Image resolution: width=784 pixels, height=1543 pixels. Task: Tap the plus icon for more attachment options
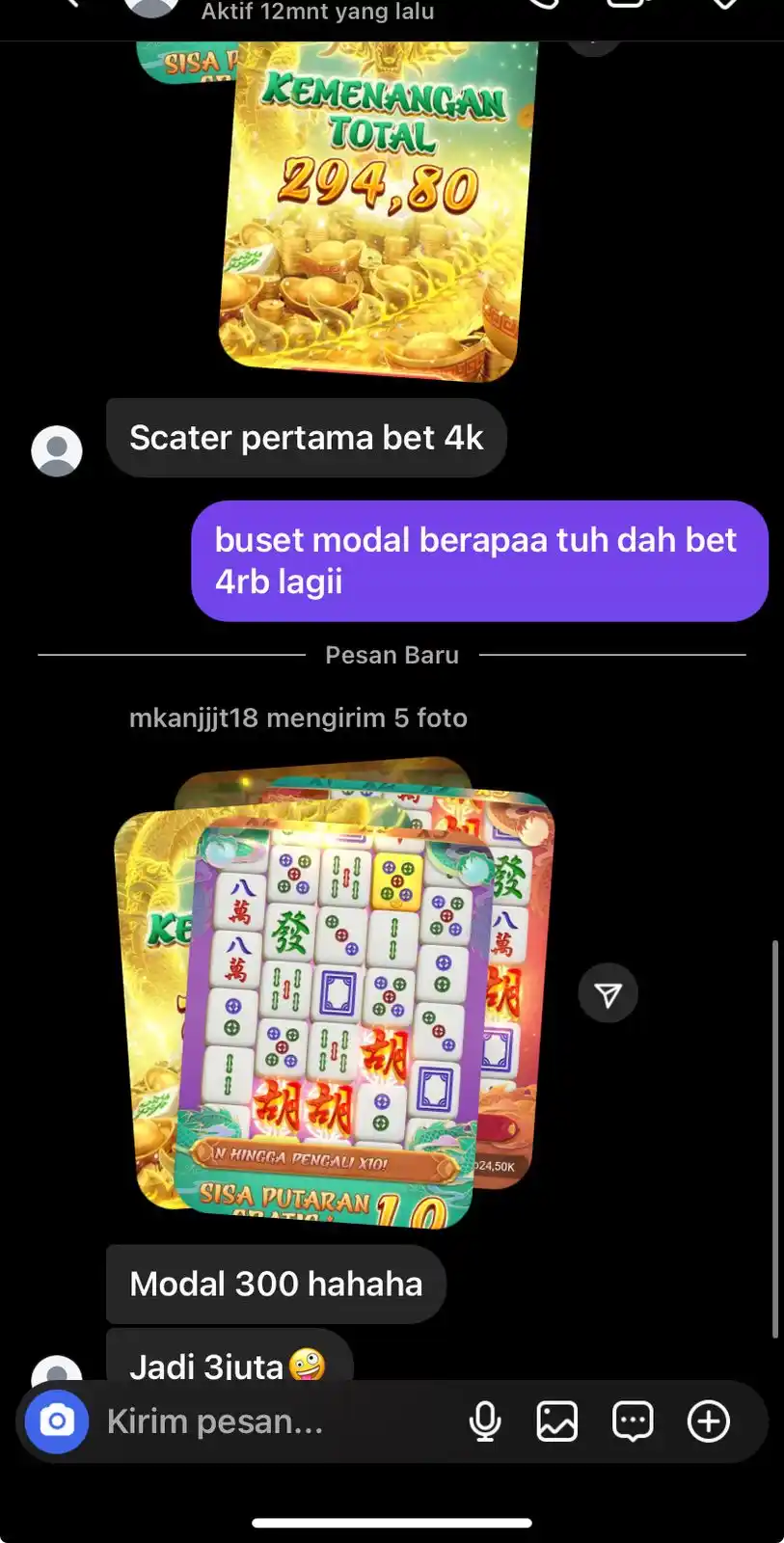pyautogui.click(x=709, y=1420)
